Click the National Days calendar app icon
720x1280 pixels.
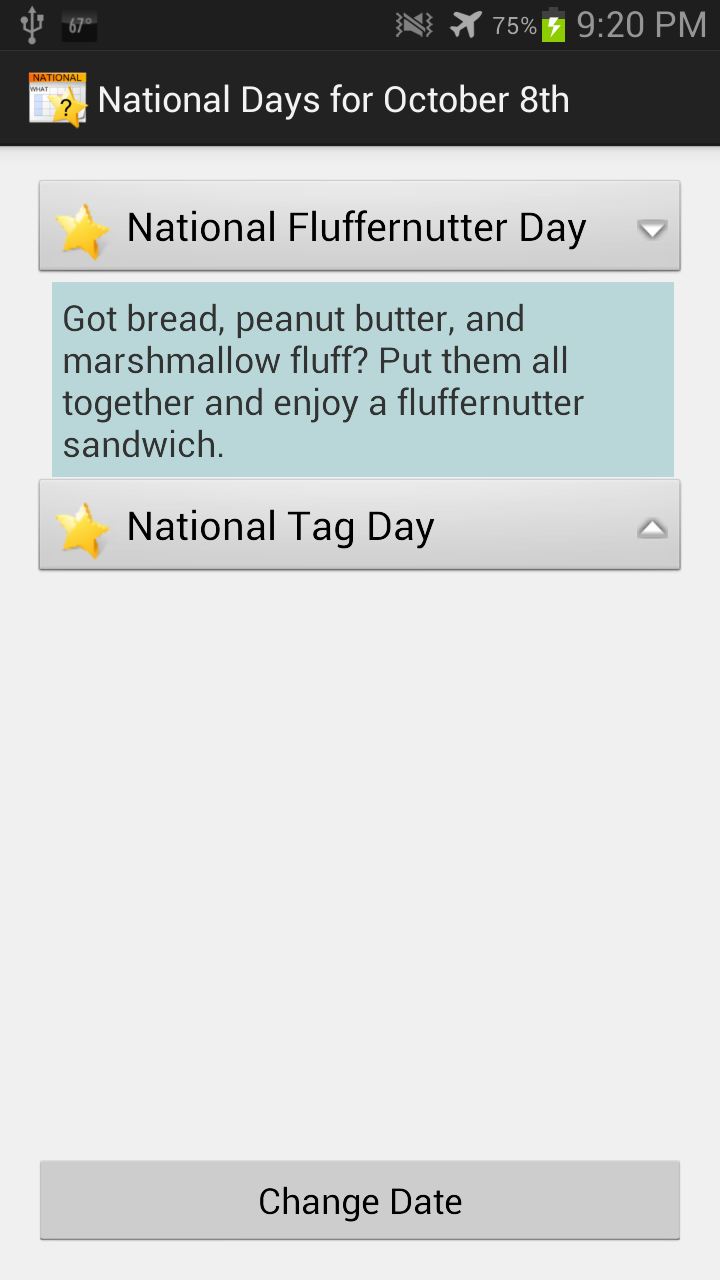click(57, 98)
